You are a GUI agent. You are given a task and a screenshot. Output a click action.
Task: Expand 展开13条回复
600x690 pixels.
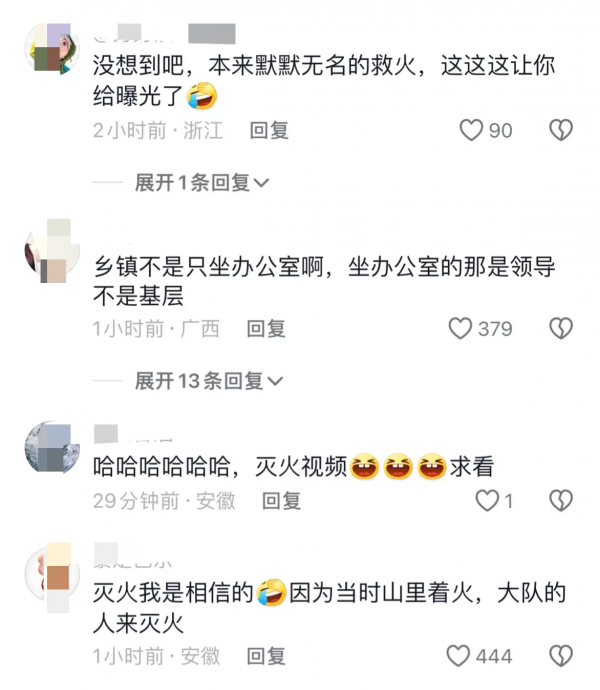pos(208,380)
